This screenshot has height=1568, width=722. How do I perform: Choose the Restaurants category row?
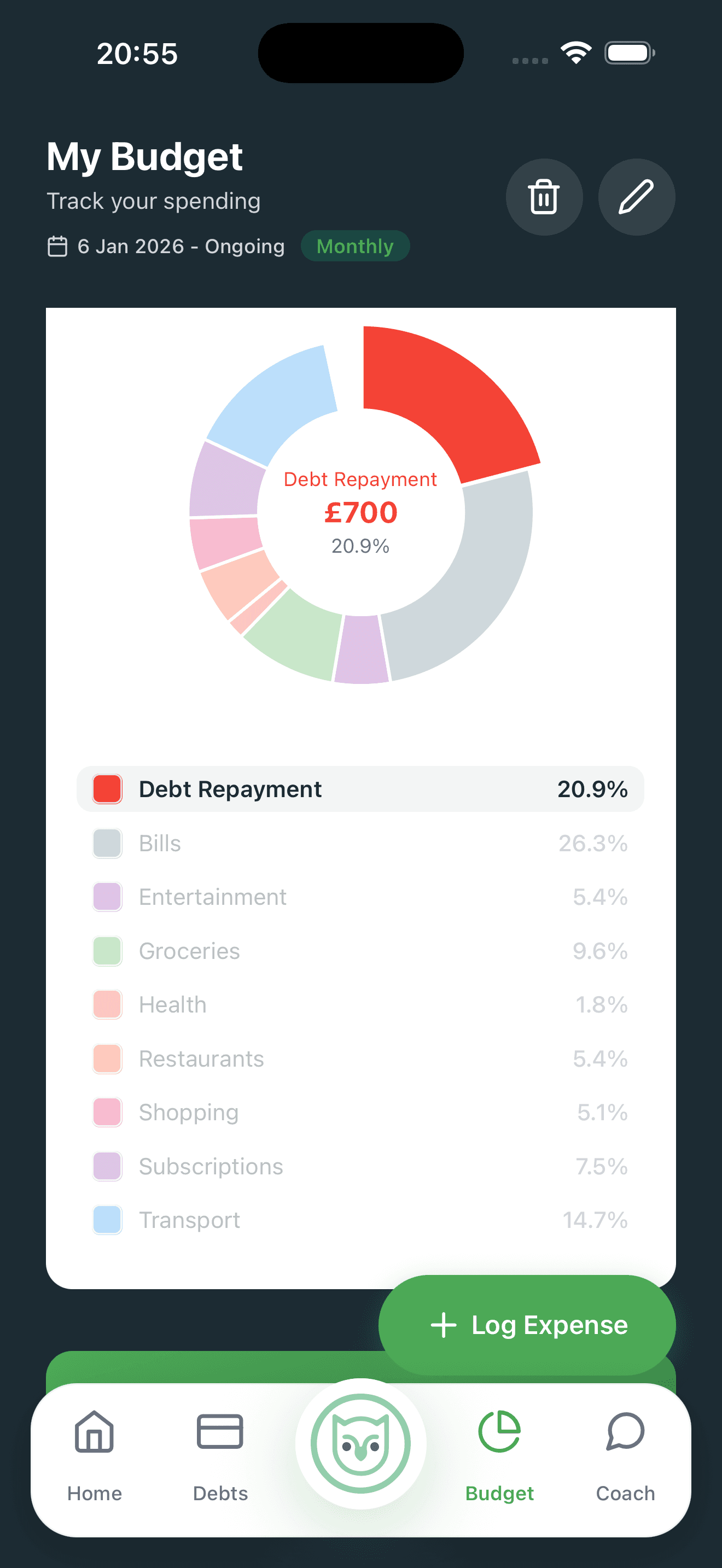[360, 1058]
